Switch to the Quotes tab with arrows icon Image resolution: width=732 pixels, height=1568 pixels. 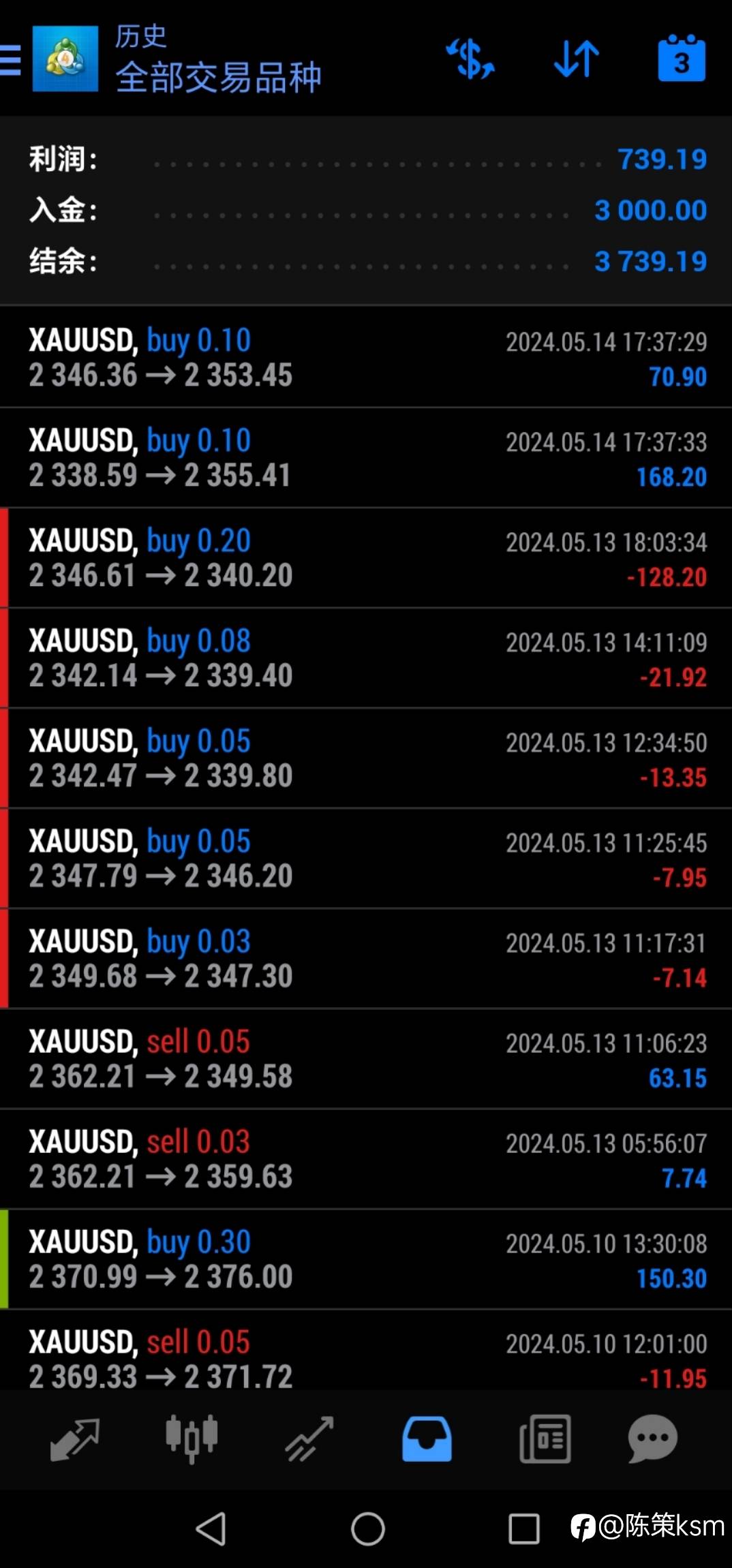[x=75, y=1439]
